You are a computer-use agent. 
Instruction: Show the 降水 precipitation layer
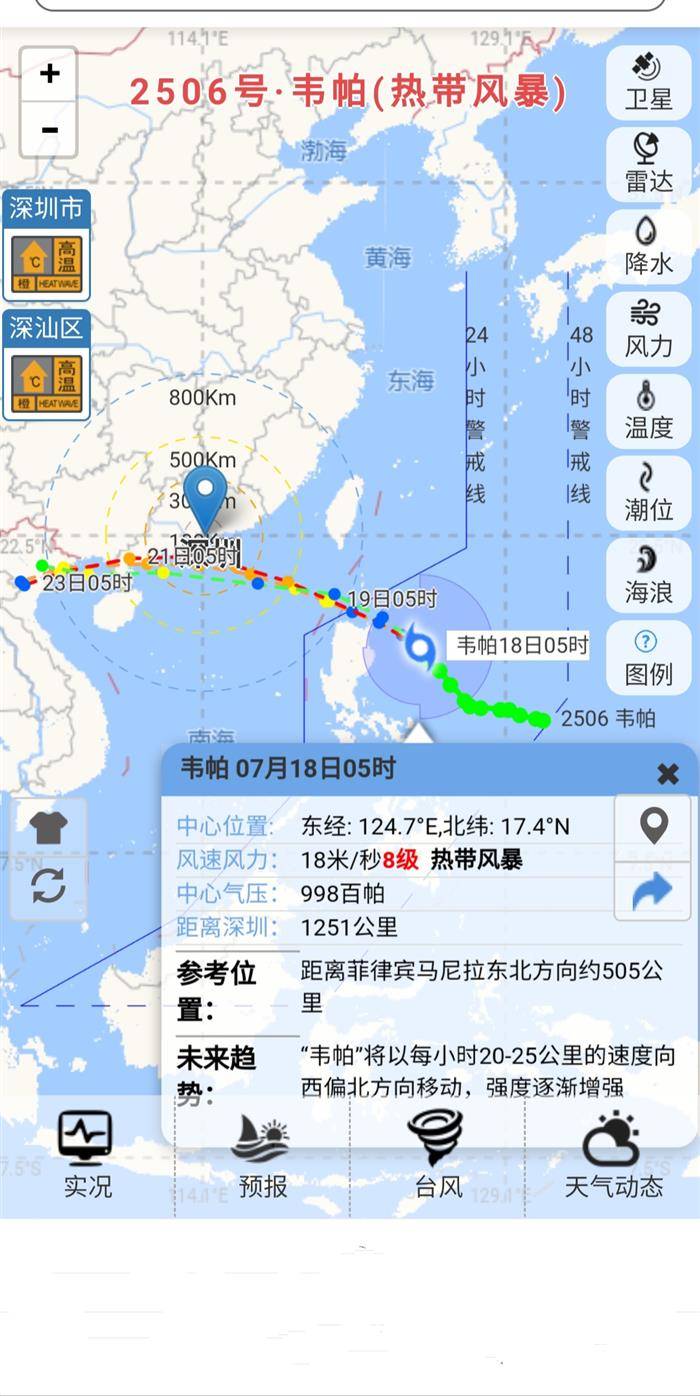click(648, 246)
